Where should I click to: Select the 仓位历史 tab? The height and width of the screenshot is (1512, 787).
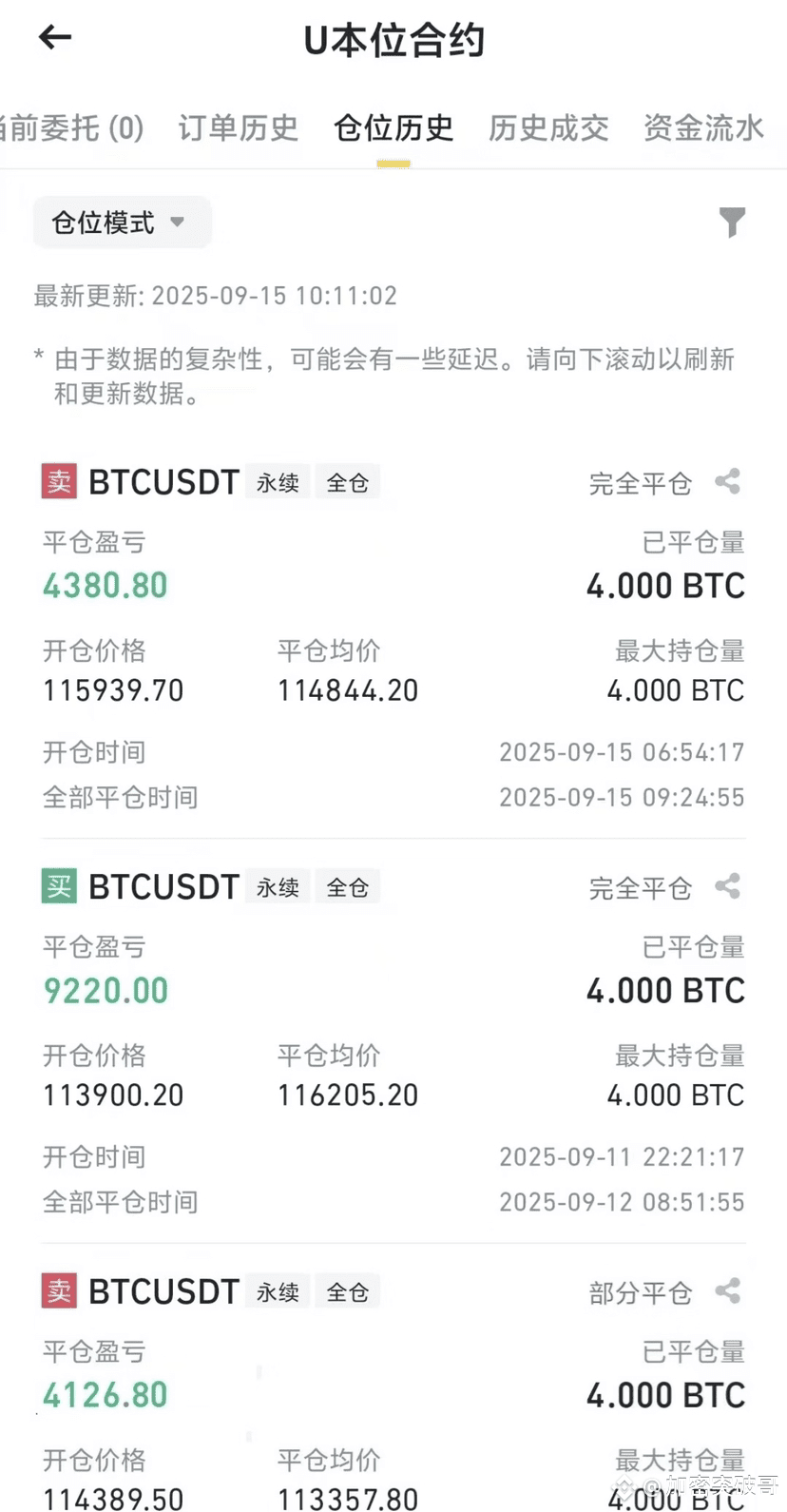pos(393,127)
